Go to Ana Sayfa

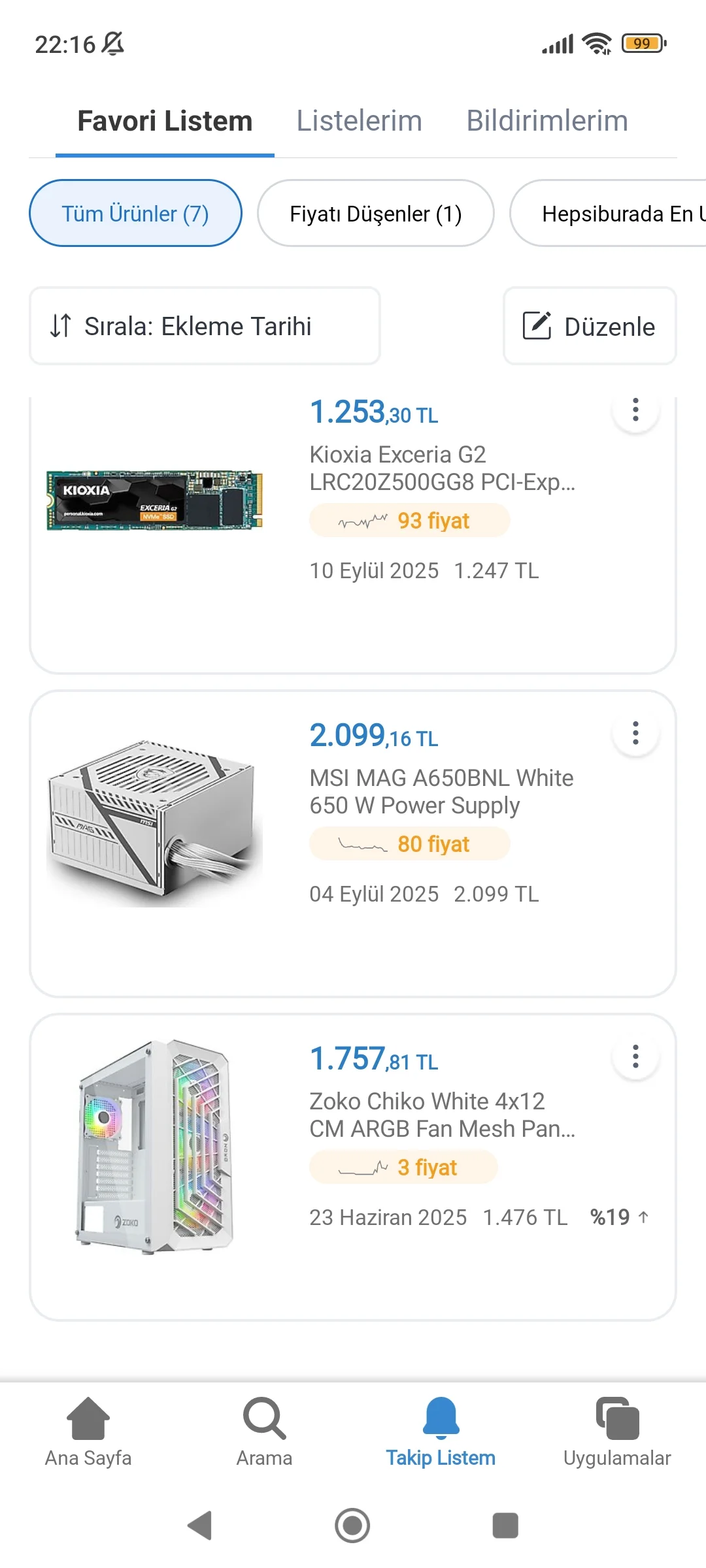[88, 1431]
